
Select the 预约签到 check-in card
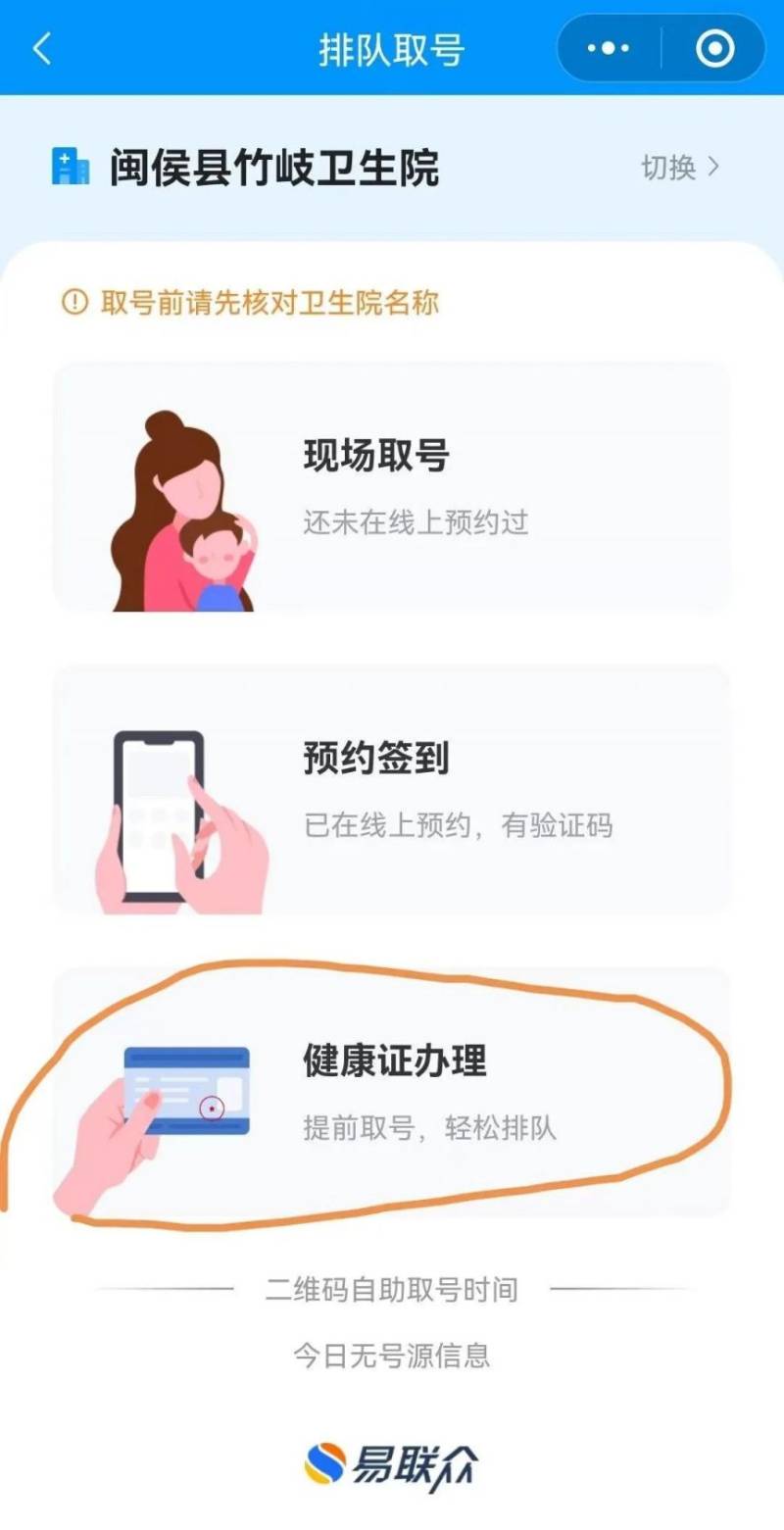tap(392, 789)
